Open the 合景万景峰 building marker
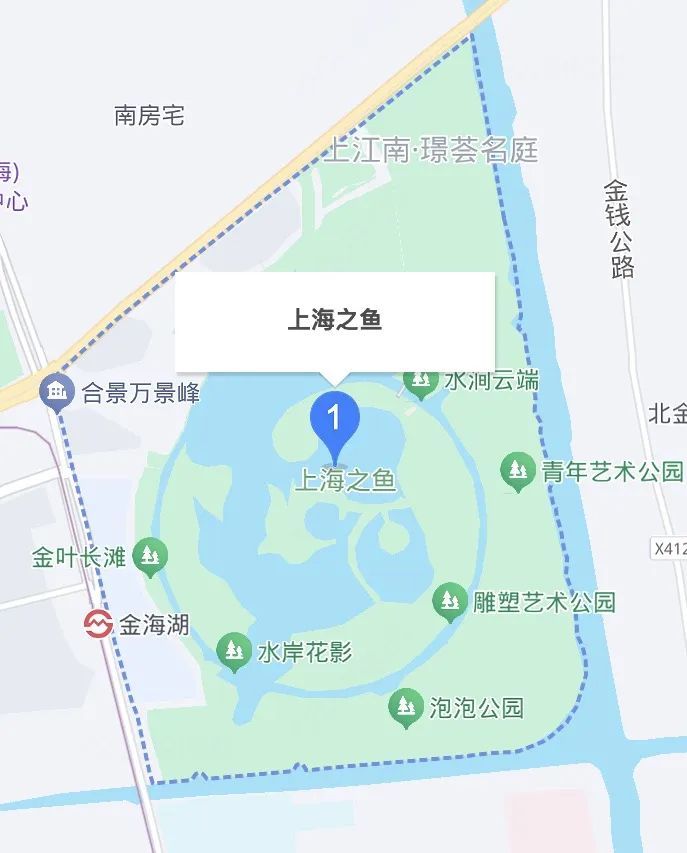The height and width of the screenshot is (853, 687). pos(56,393)
